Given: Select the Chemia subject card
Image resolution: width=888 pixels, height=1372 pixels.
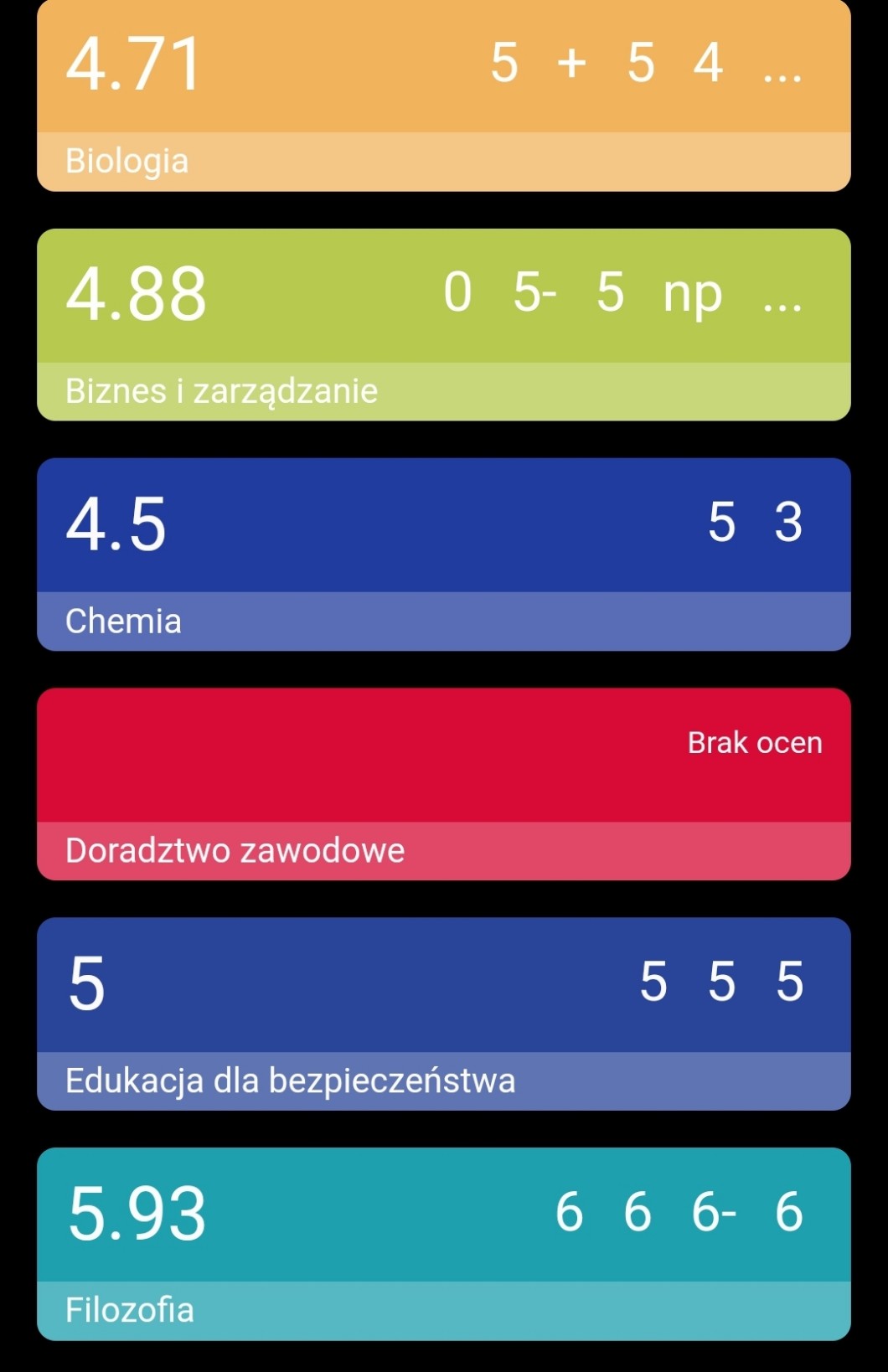Looking at the screenshot, I should pyautogui.click(x=443, y=554).
